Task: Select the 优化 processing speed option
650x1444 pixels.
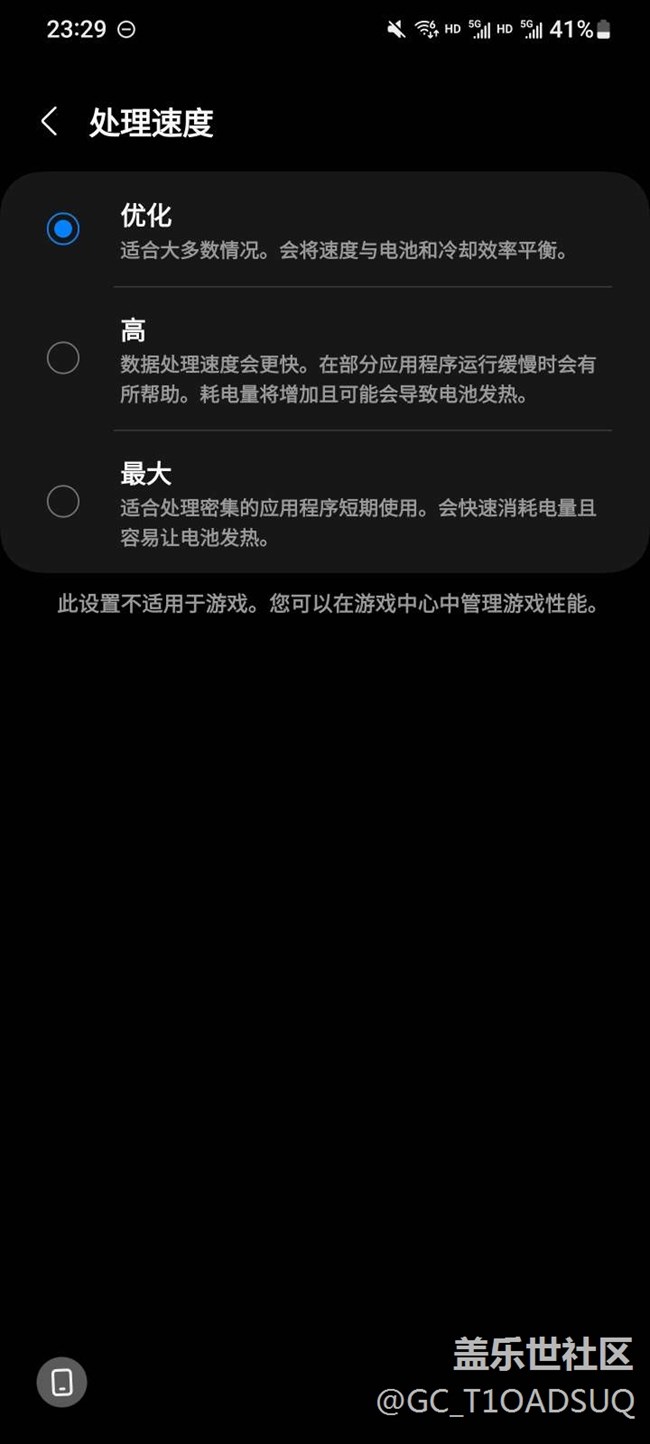Action: [63, 229]
